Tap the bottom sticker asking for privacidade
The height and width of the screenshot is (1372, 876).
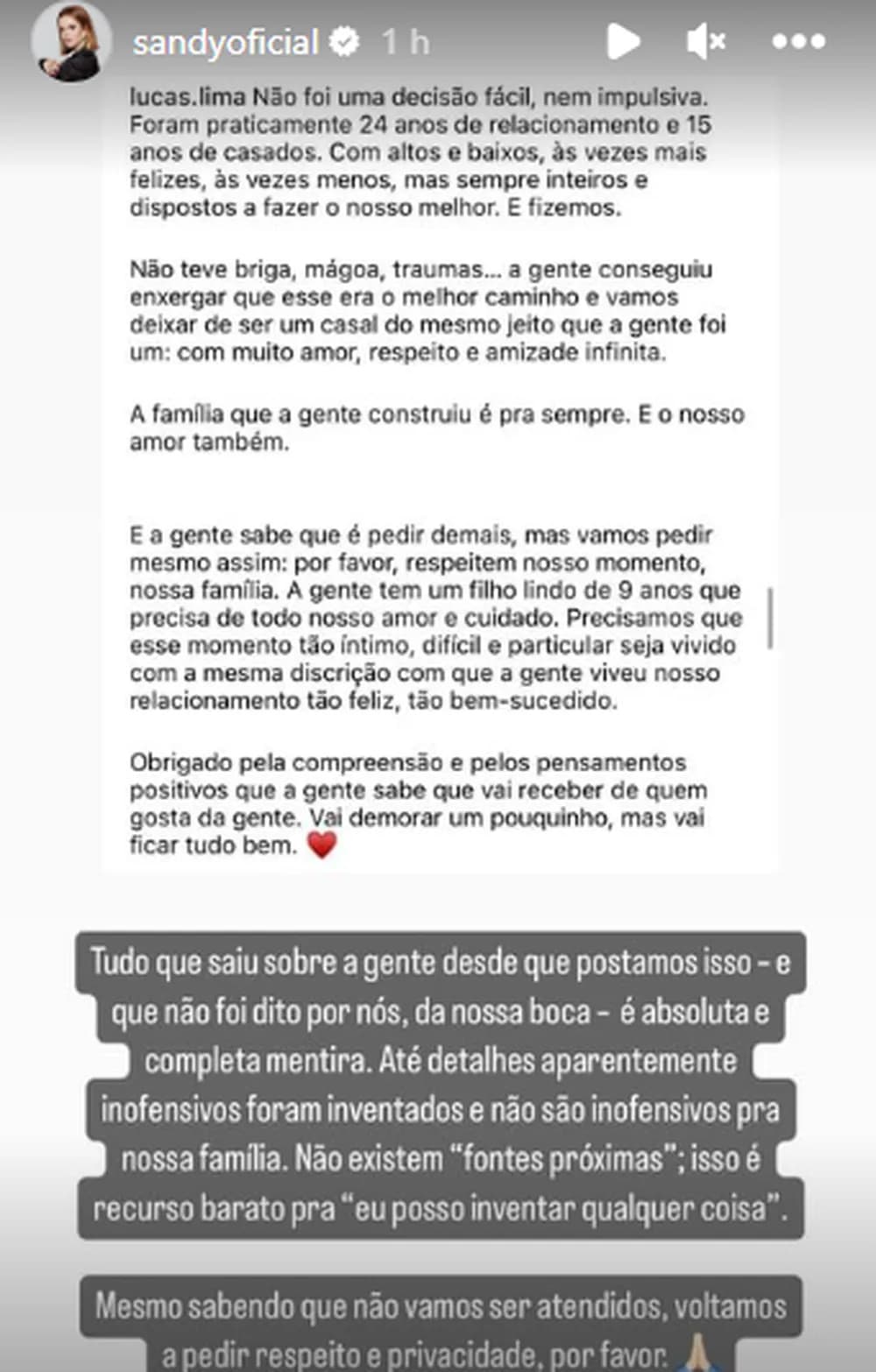[438, 1323]
